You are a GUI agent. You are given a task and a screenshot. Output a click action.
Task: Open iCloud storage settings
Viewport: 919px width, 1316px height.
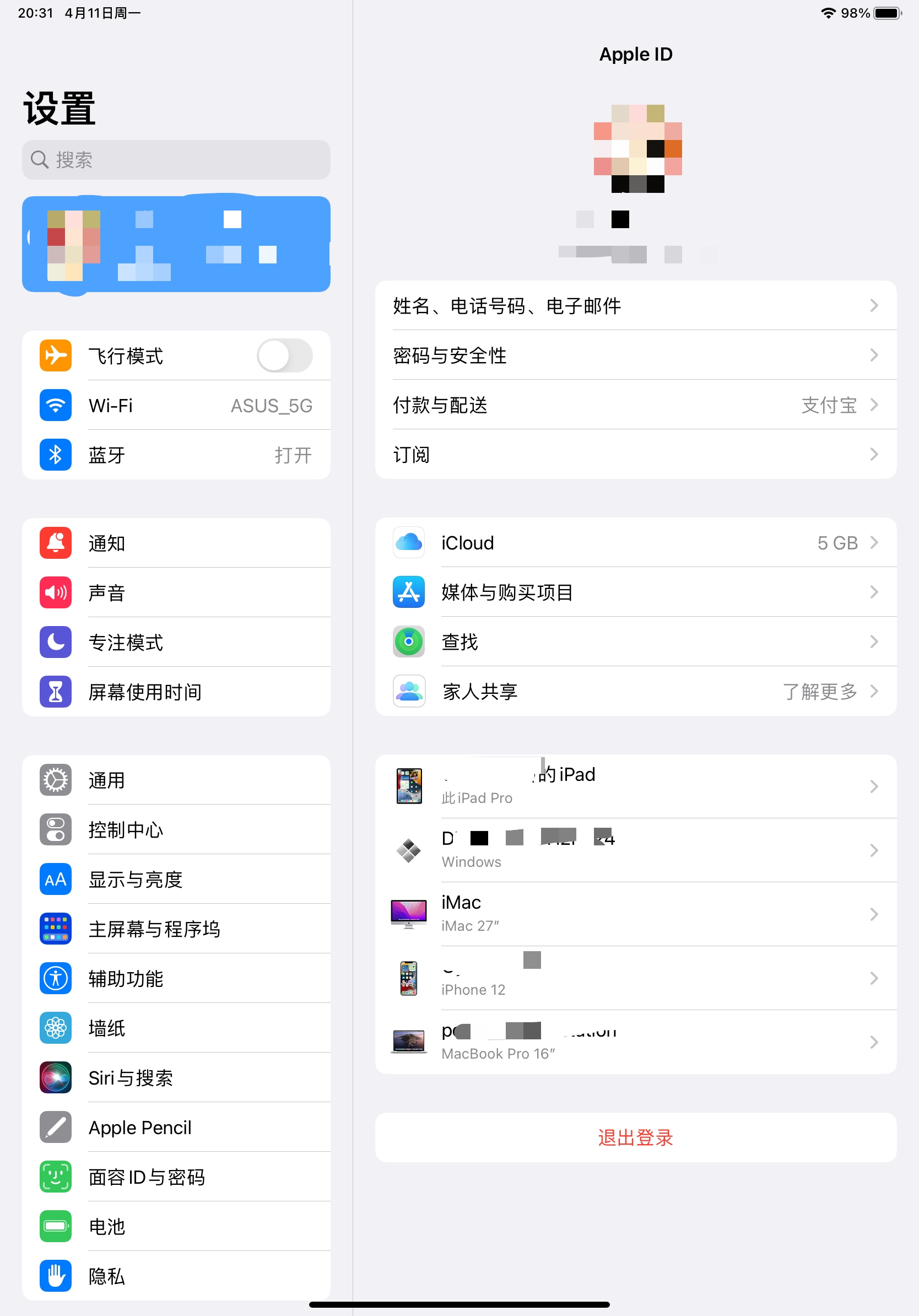point(635,542)
